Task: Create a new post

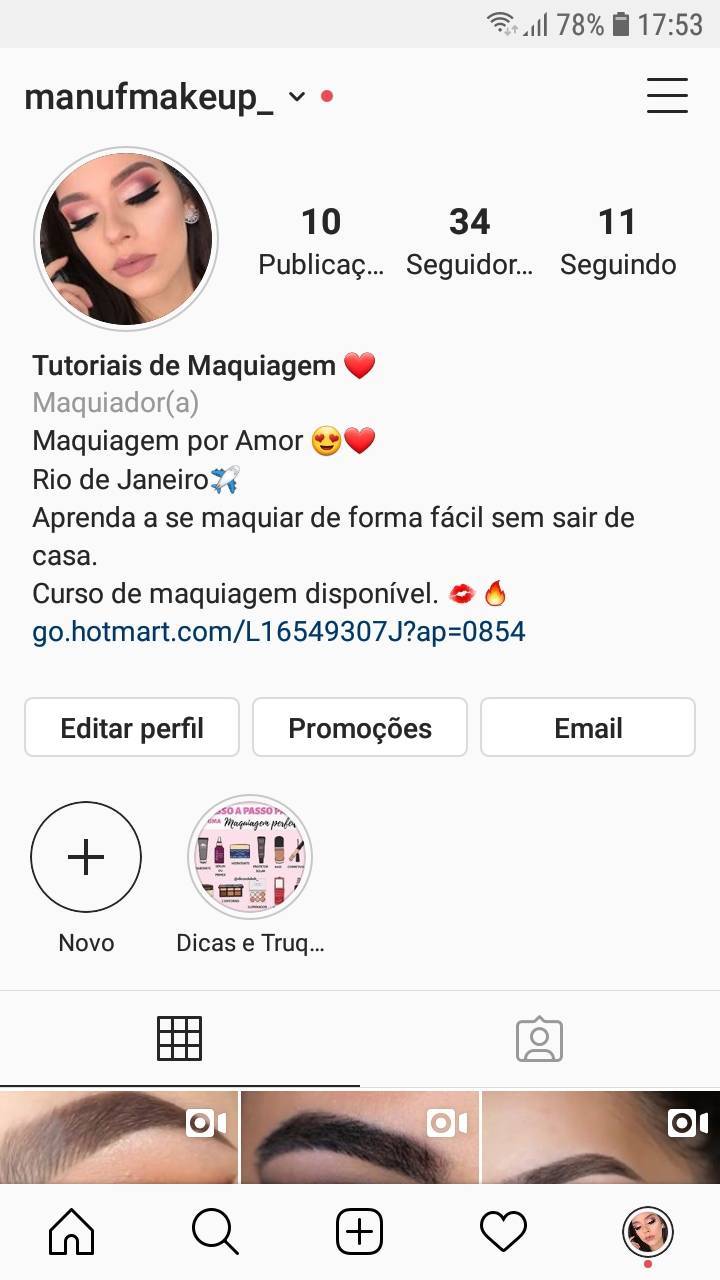Action: (360, 1232)
